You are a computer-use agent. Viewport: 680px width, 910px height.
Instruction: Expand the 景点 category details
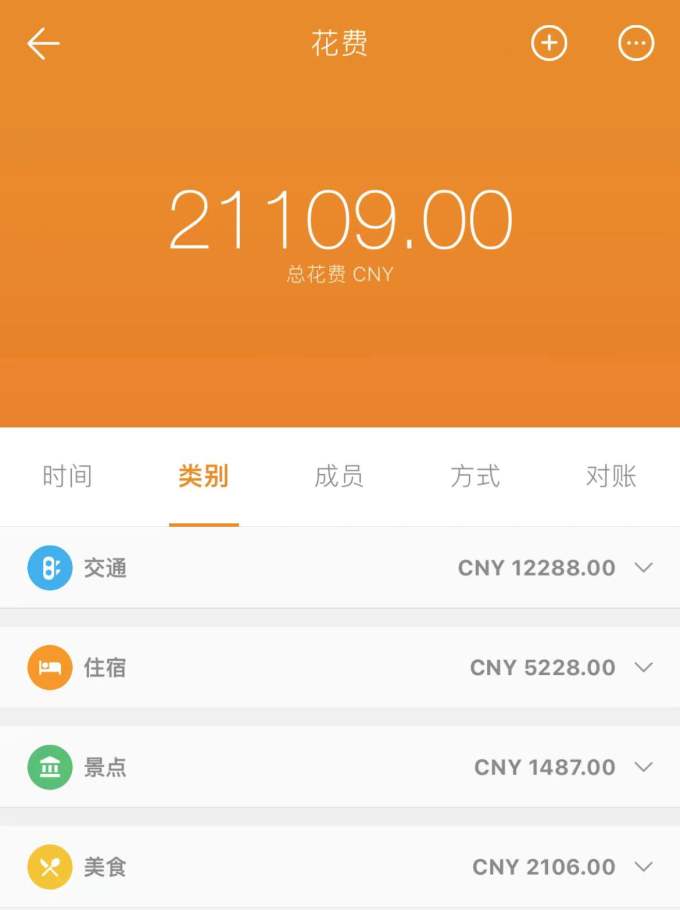[643, 767]
